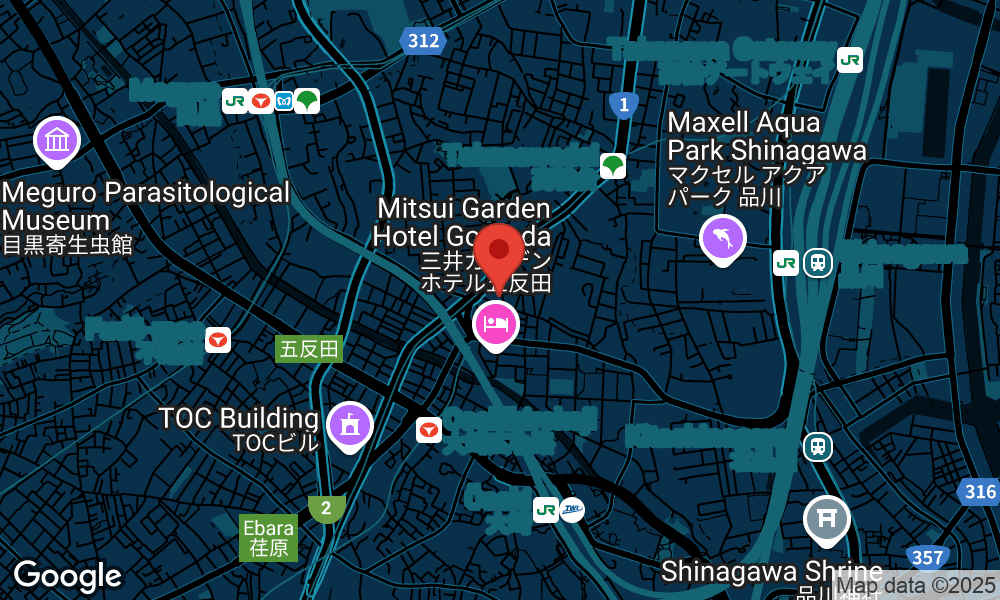This screenshot has width=1000, height=600.
Task: Select the Mitsui Garden Hotel Gotanda marker
Action: (496, 324)
